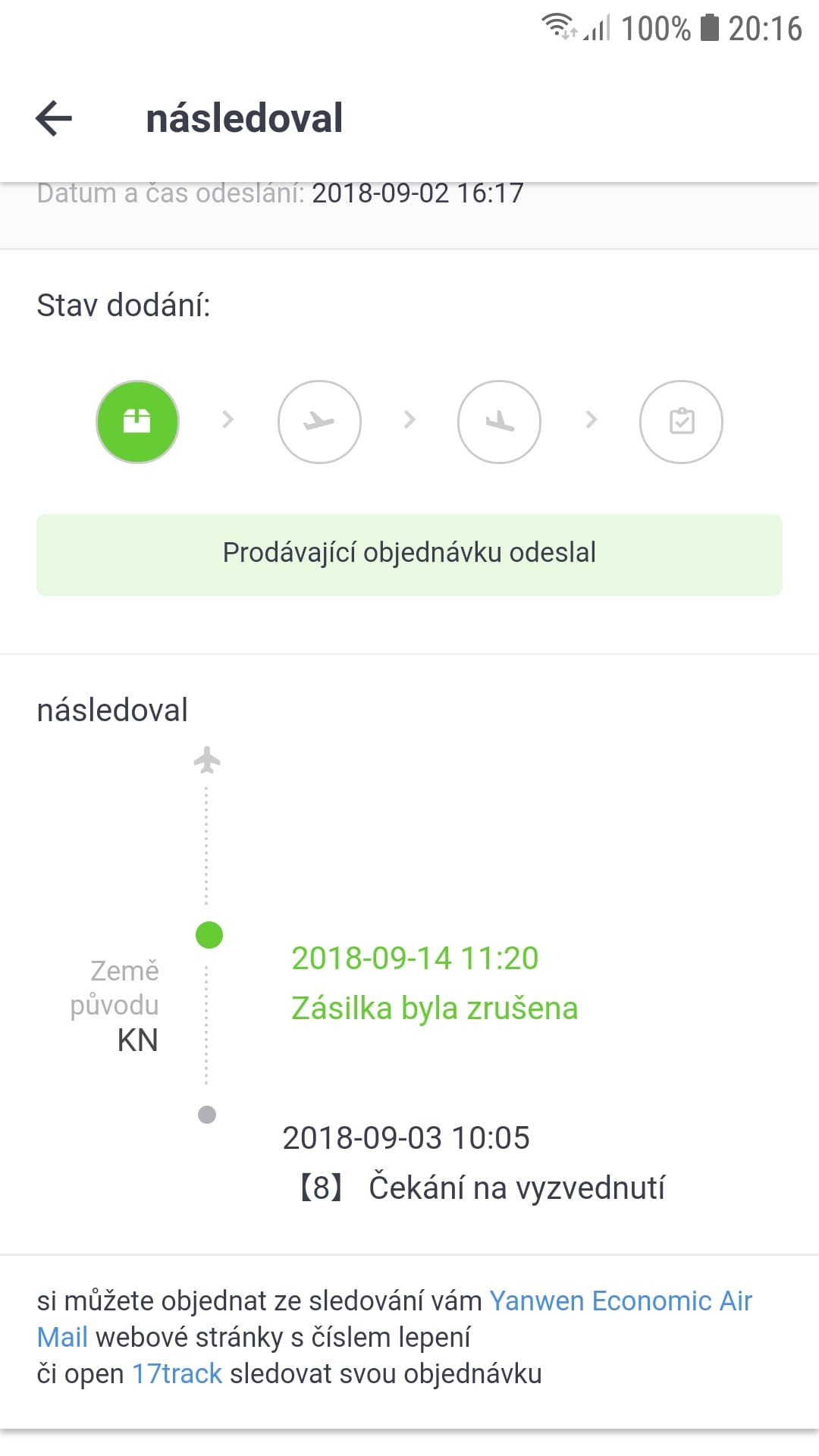
Task: Open the Yanwen Economic Air Mail link
Action: (x=620, y=1301)
